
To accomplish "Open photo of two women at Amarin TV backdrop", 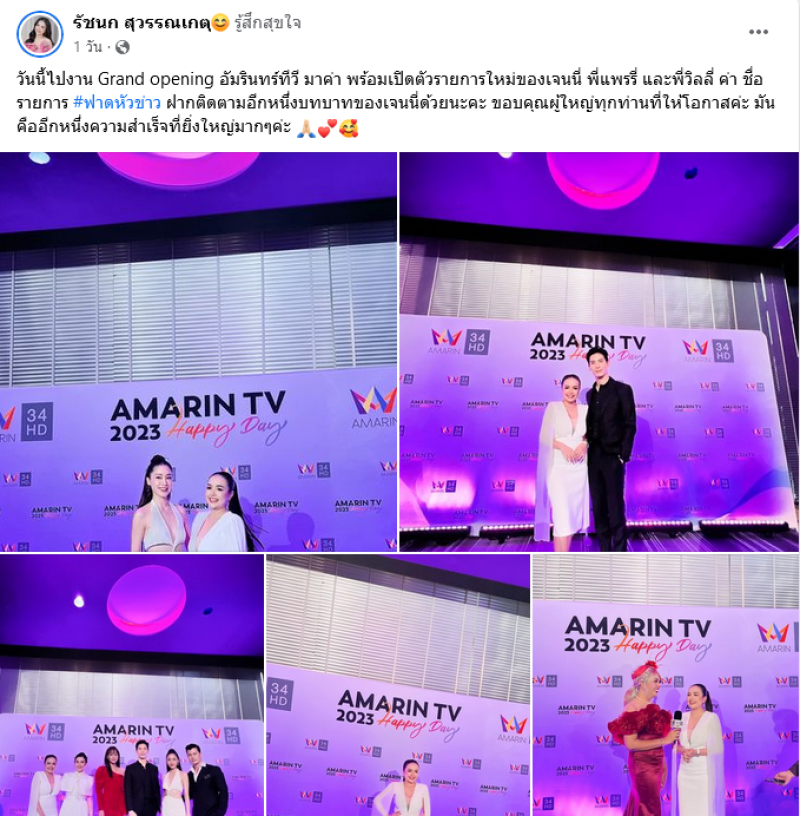I will (198, 351).
